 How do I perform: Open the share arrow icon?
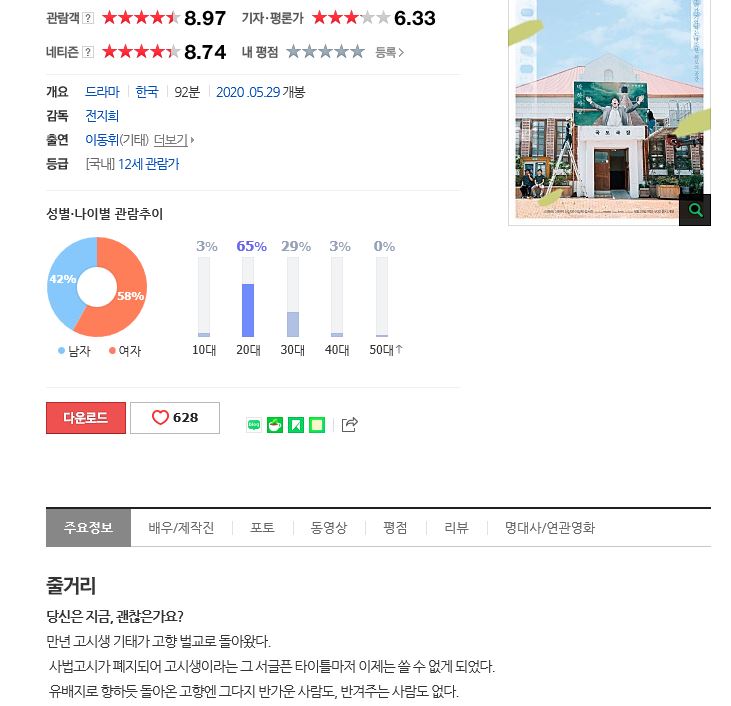349,425
